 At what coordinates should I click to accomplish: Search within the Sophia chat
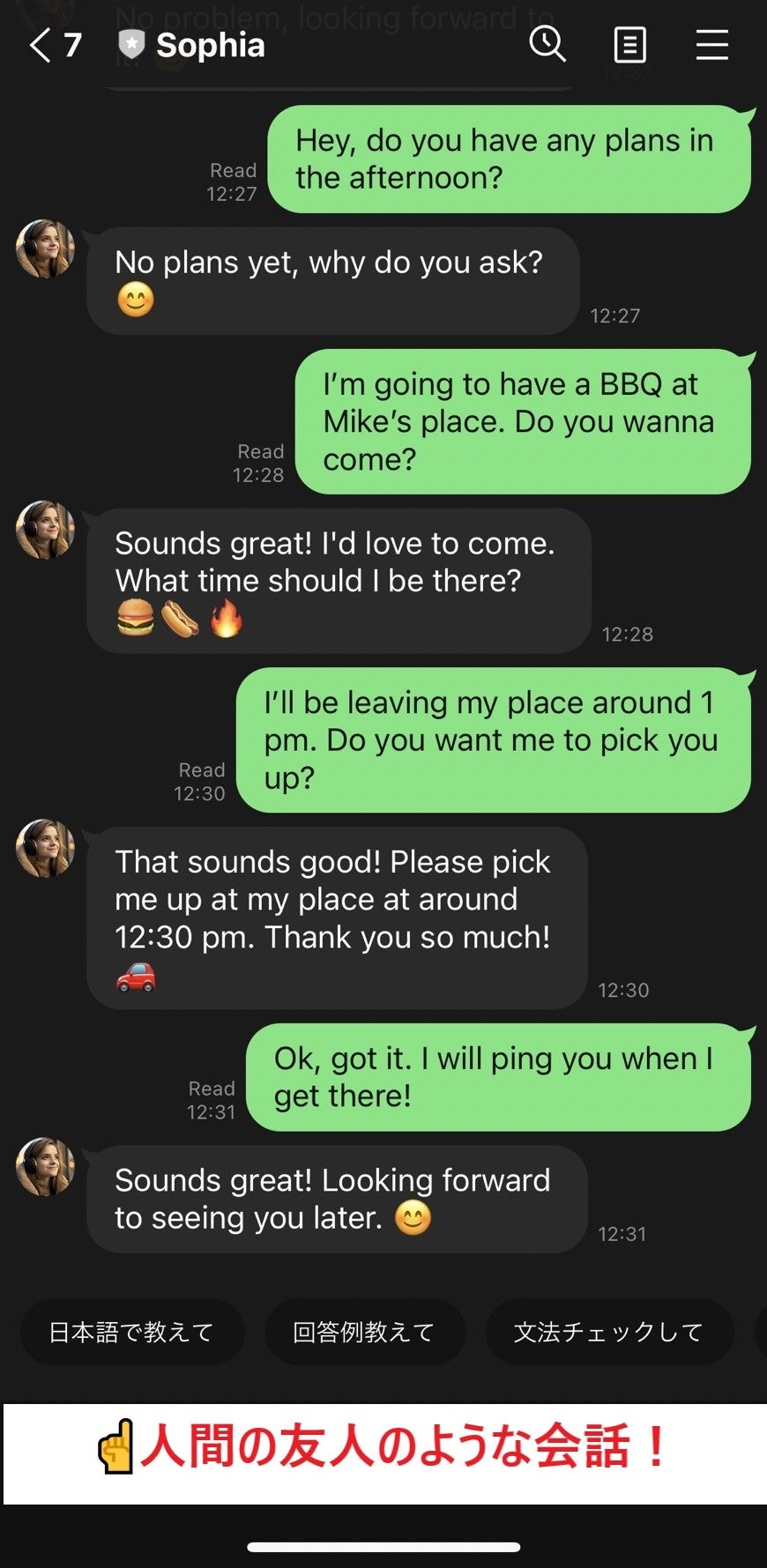coord(547,44)
